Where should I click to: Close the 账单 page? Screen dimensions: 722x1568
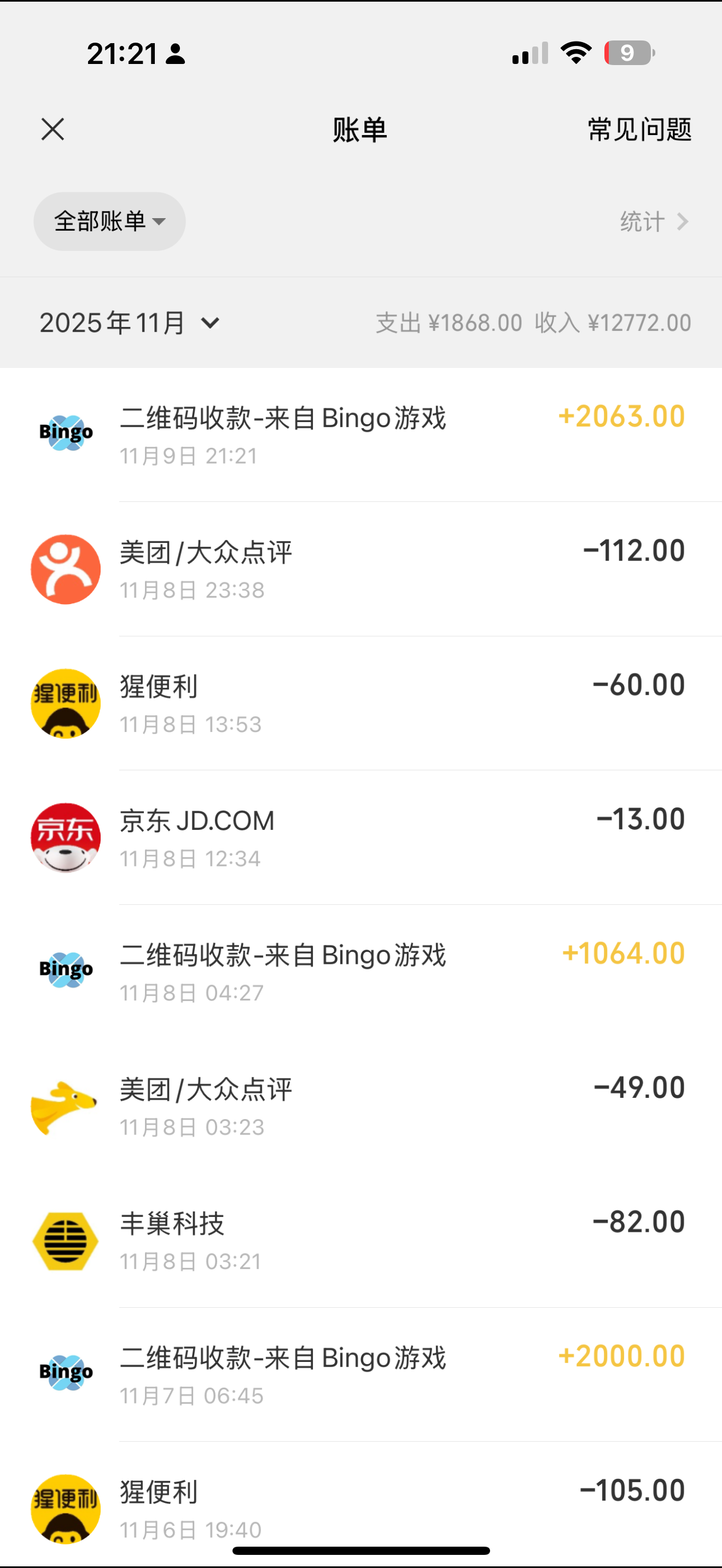tap(53, 130)
